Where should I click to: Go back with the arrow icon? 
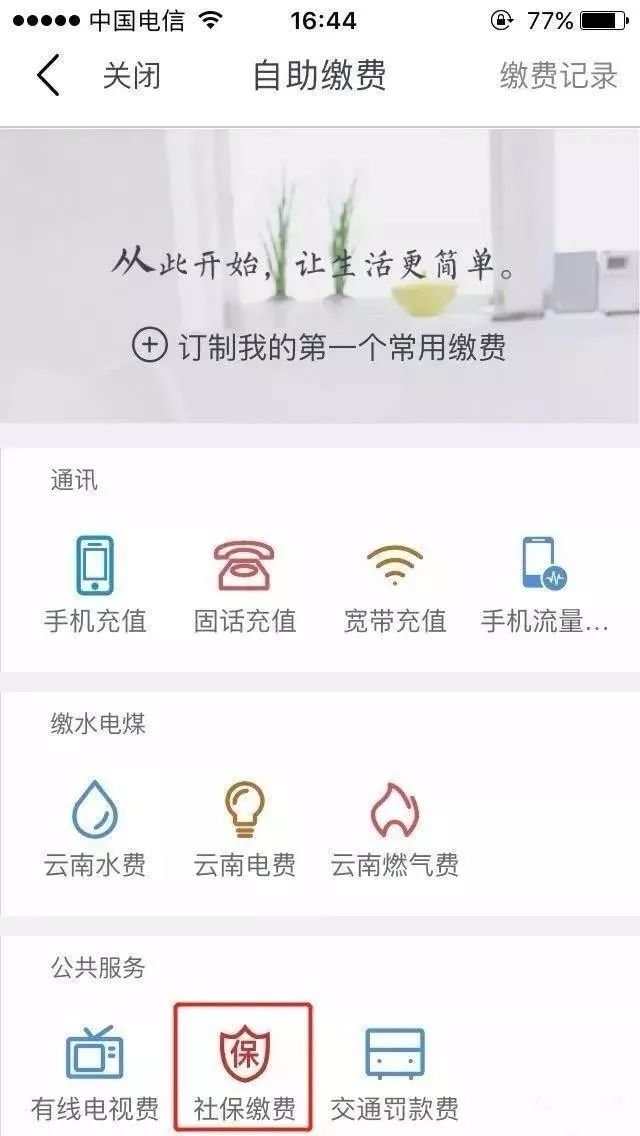(x=49, y=76)
